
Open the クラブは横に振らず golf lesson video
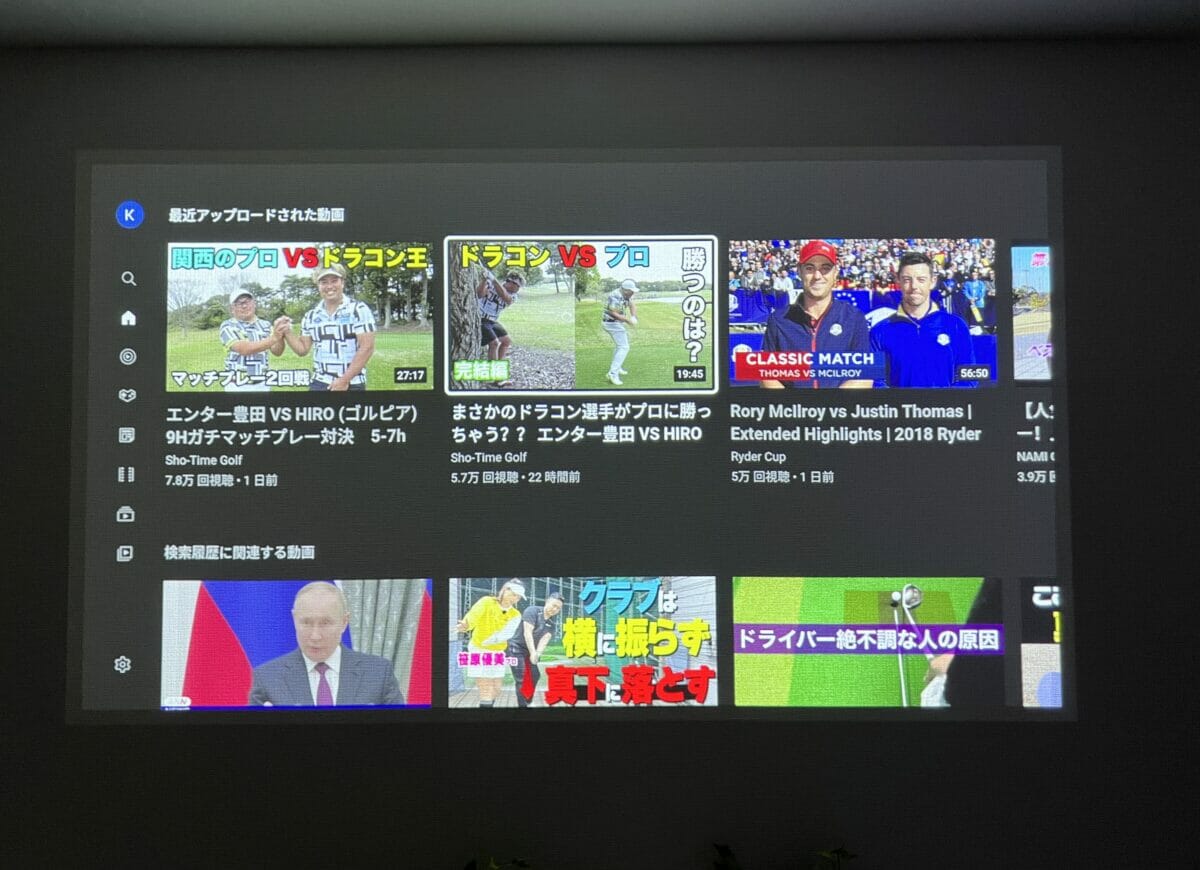point(582,642)
